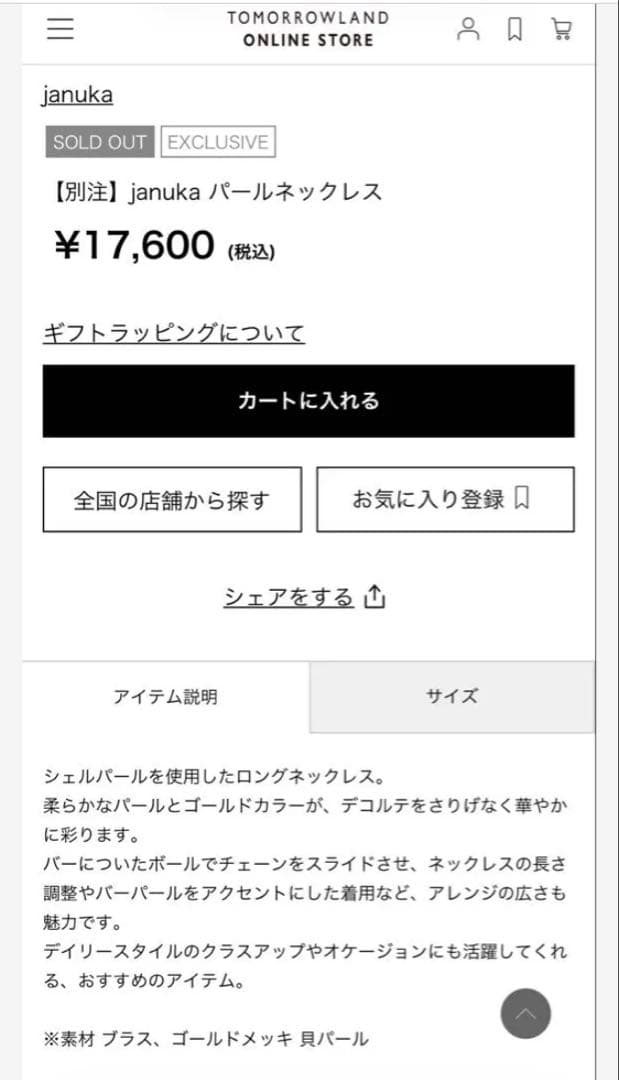Go to Tomorrowland Online Store home

307,29
